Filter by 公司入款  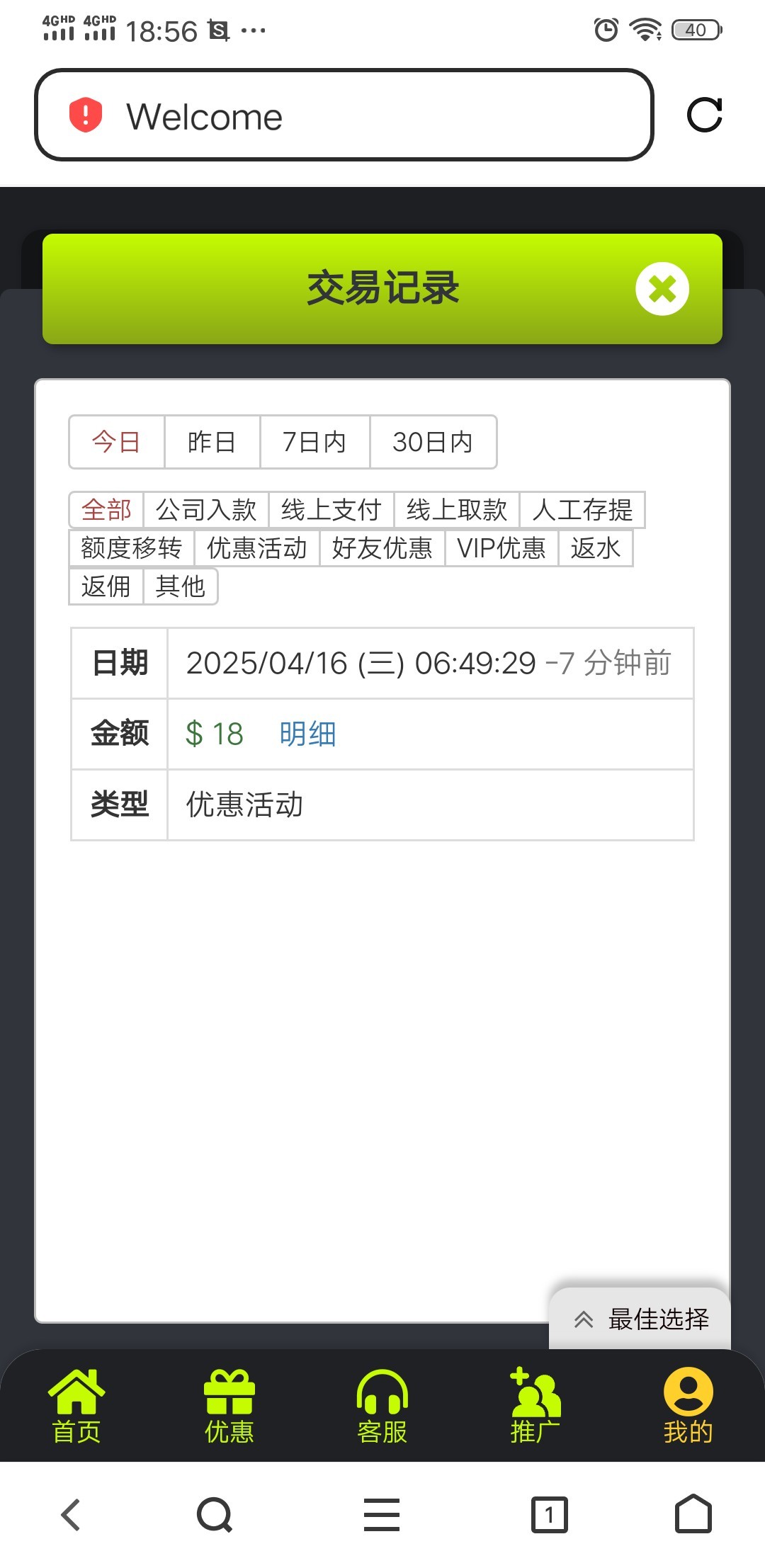click(x=205, y=510)
